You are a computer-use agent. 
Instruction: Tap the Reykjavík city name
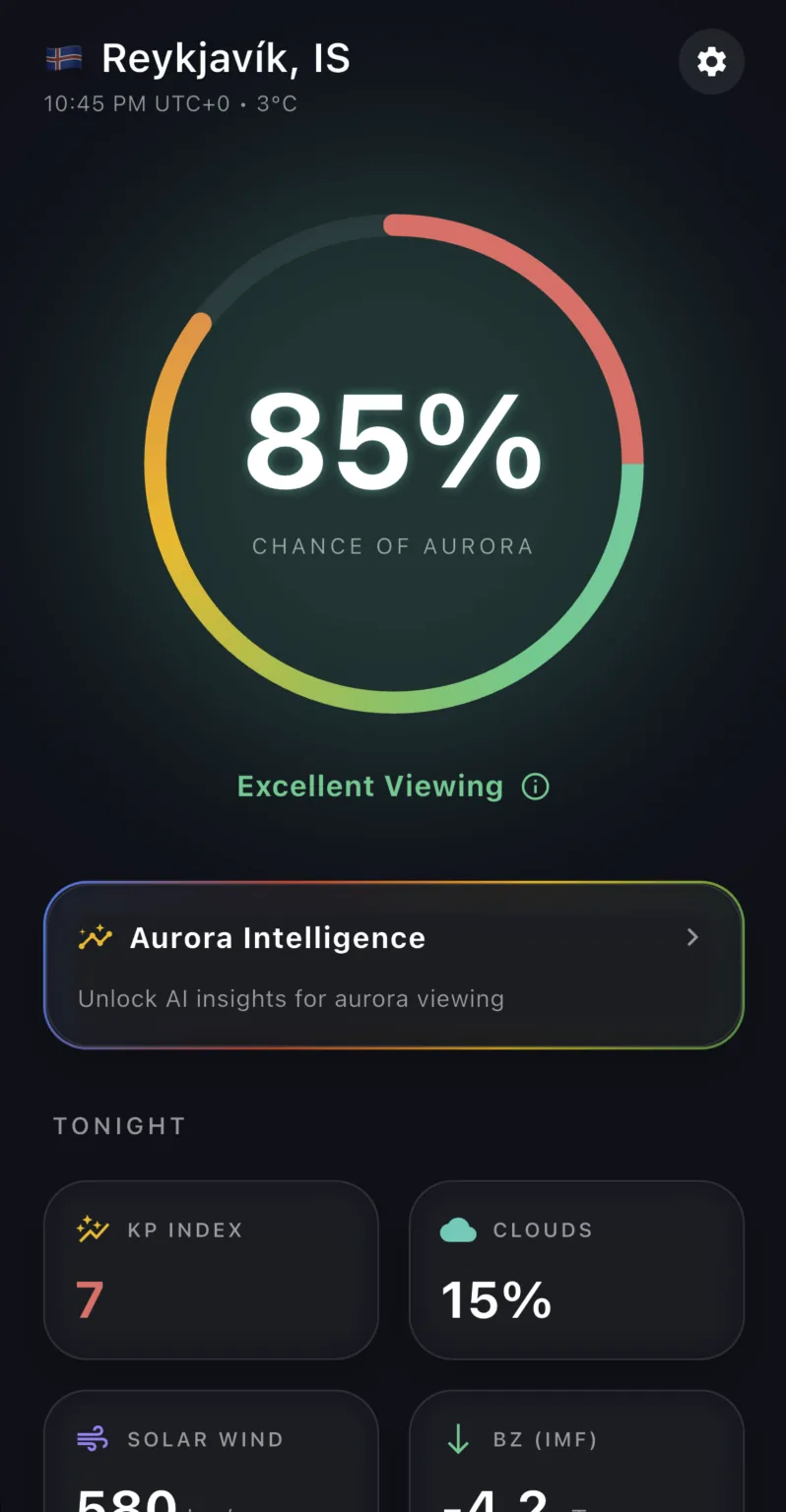pyautogui.click(x=226, y=58)
